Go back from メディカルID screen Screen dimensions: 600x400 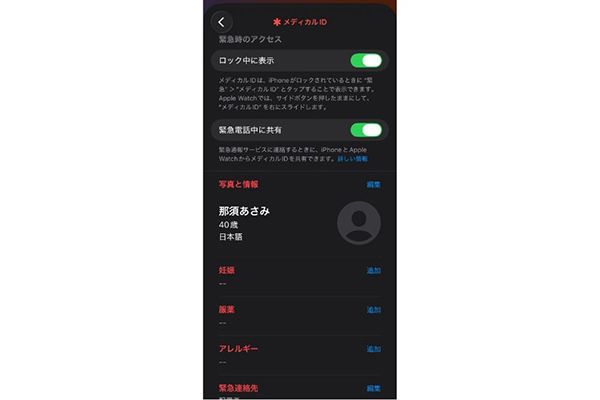(x=221, y=22)
